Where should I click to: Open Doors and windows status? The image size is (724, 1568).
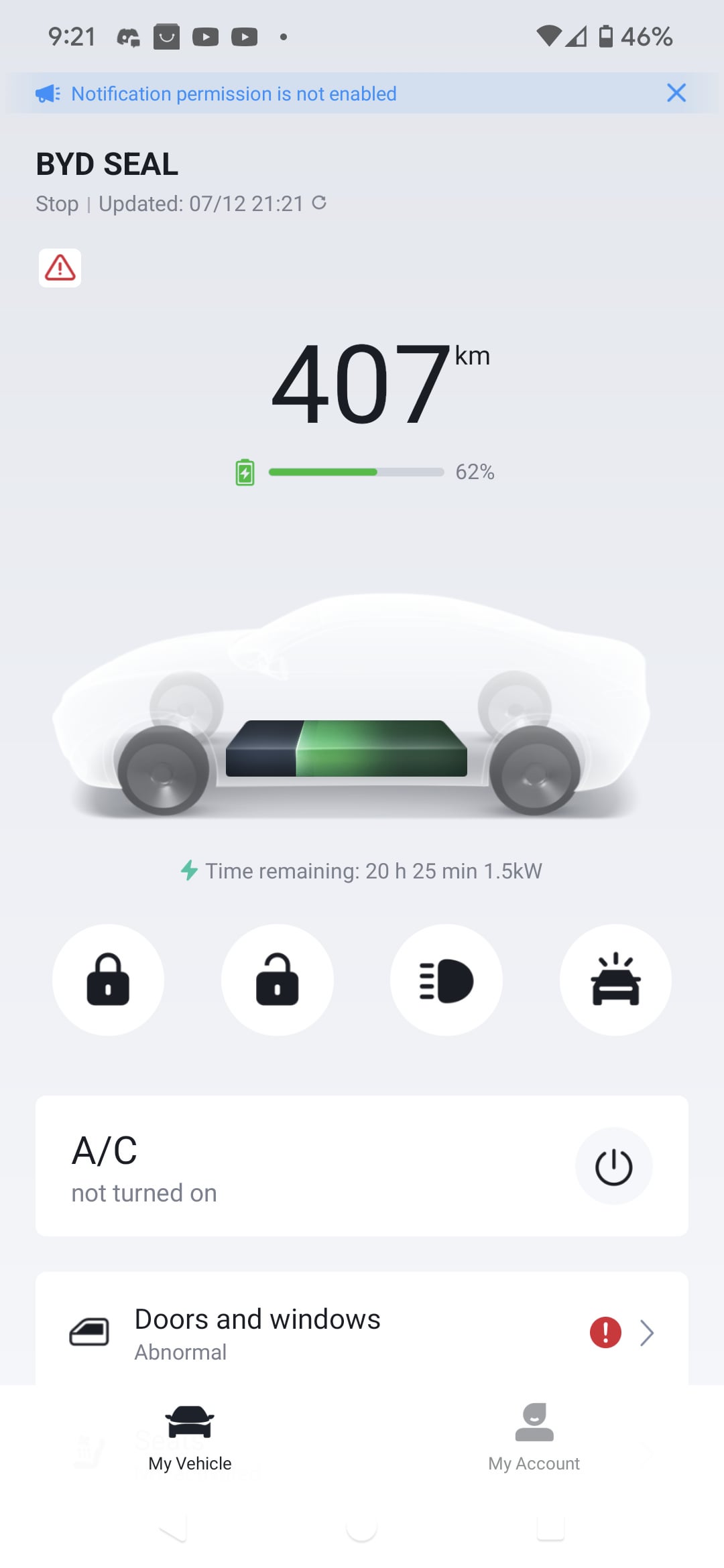(x=362, y=1333)
